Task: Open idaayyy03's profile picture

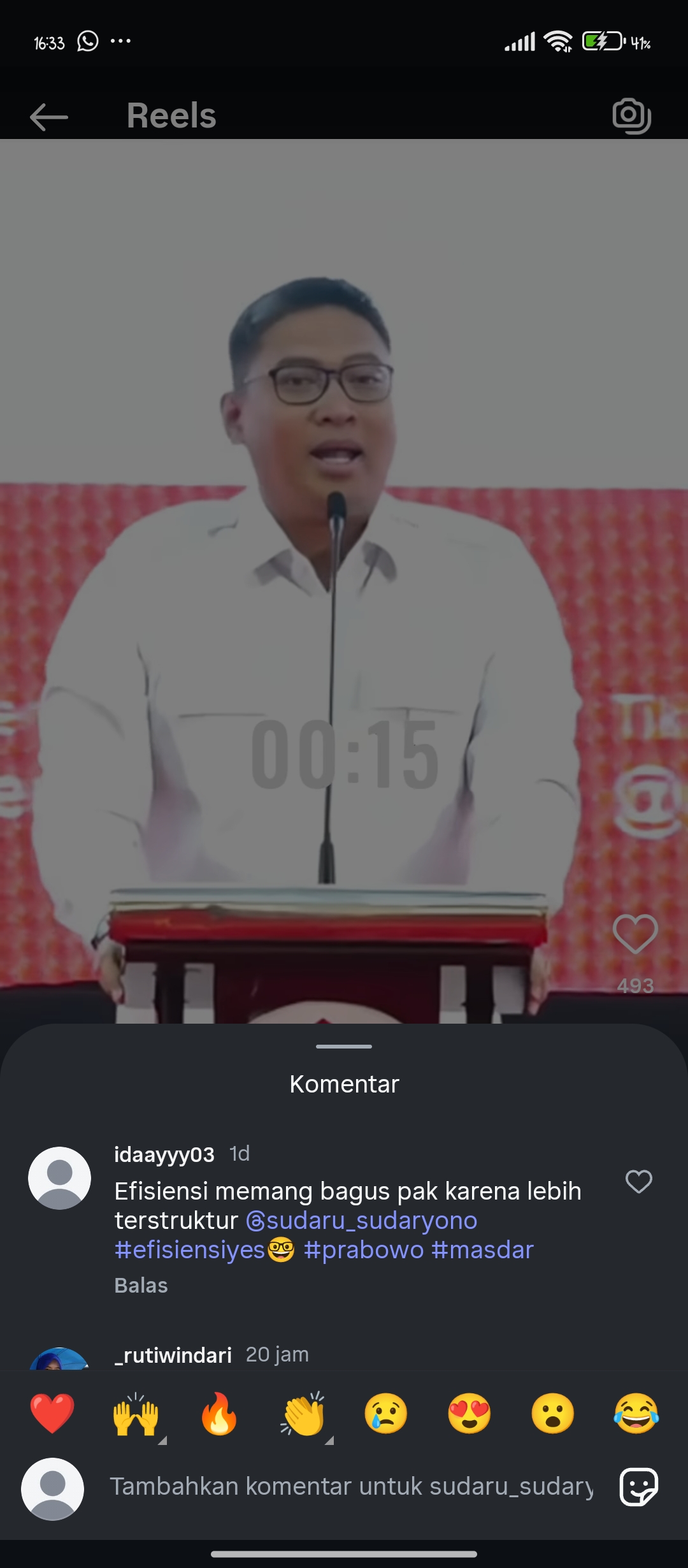Action: tap(60, 1178)
